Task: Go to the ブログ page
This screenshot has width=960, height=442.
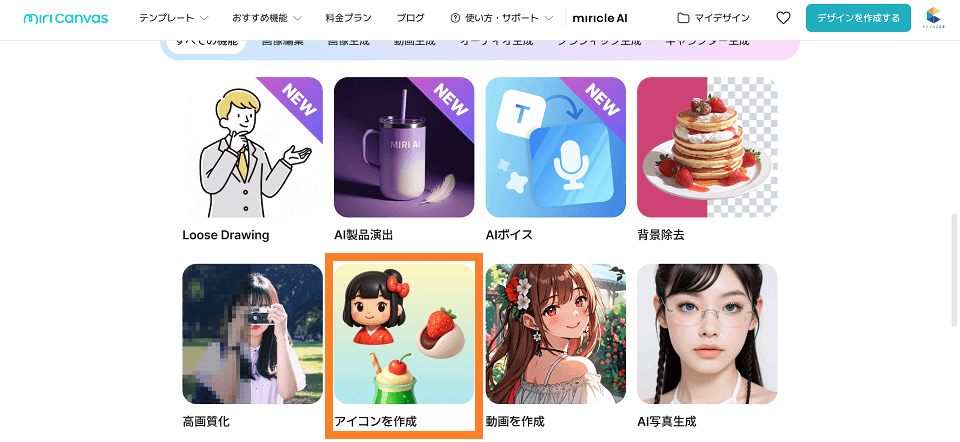Action: [410, 18]
